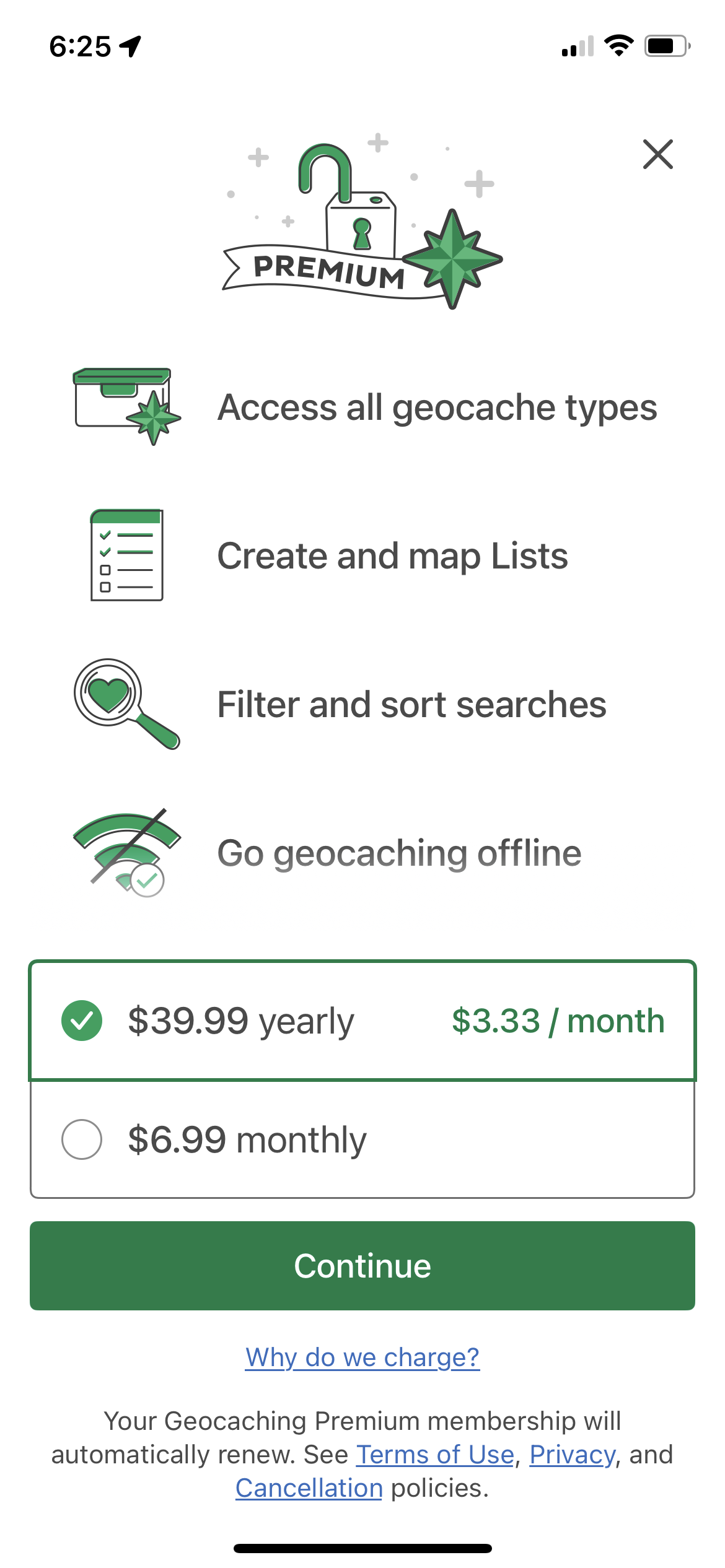The height and width of the screenshot is (1568, 725).
Task: Open the Terms of Use policy
Action: [x=434, y=1454]
